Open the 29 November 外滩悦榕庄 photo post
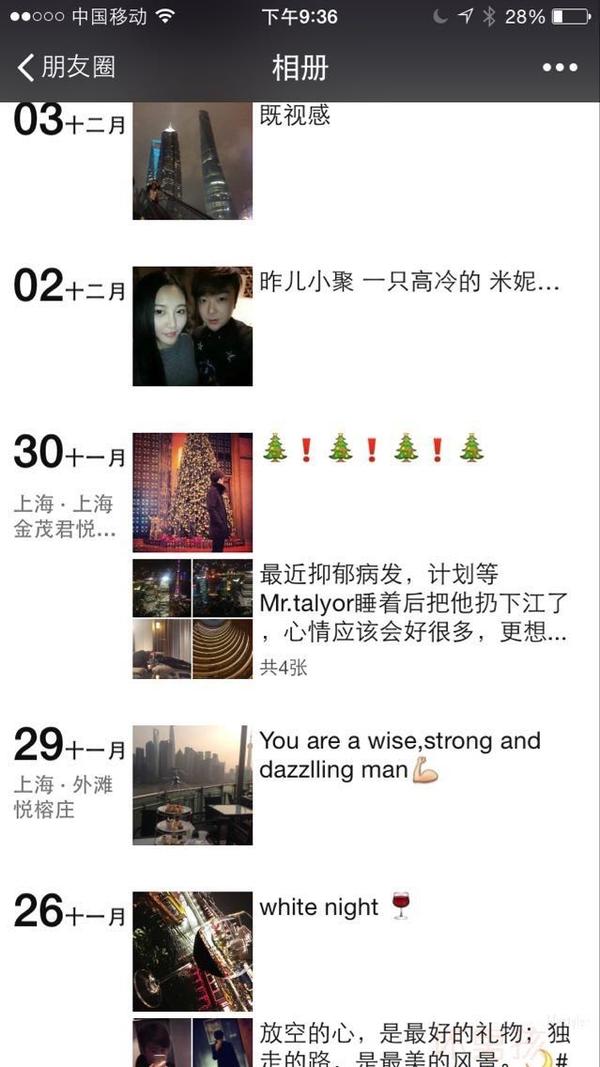Viewport: 600px width, 1067px height. pyautogui.click(x=192, y=785)
